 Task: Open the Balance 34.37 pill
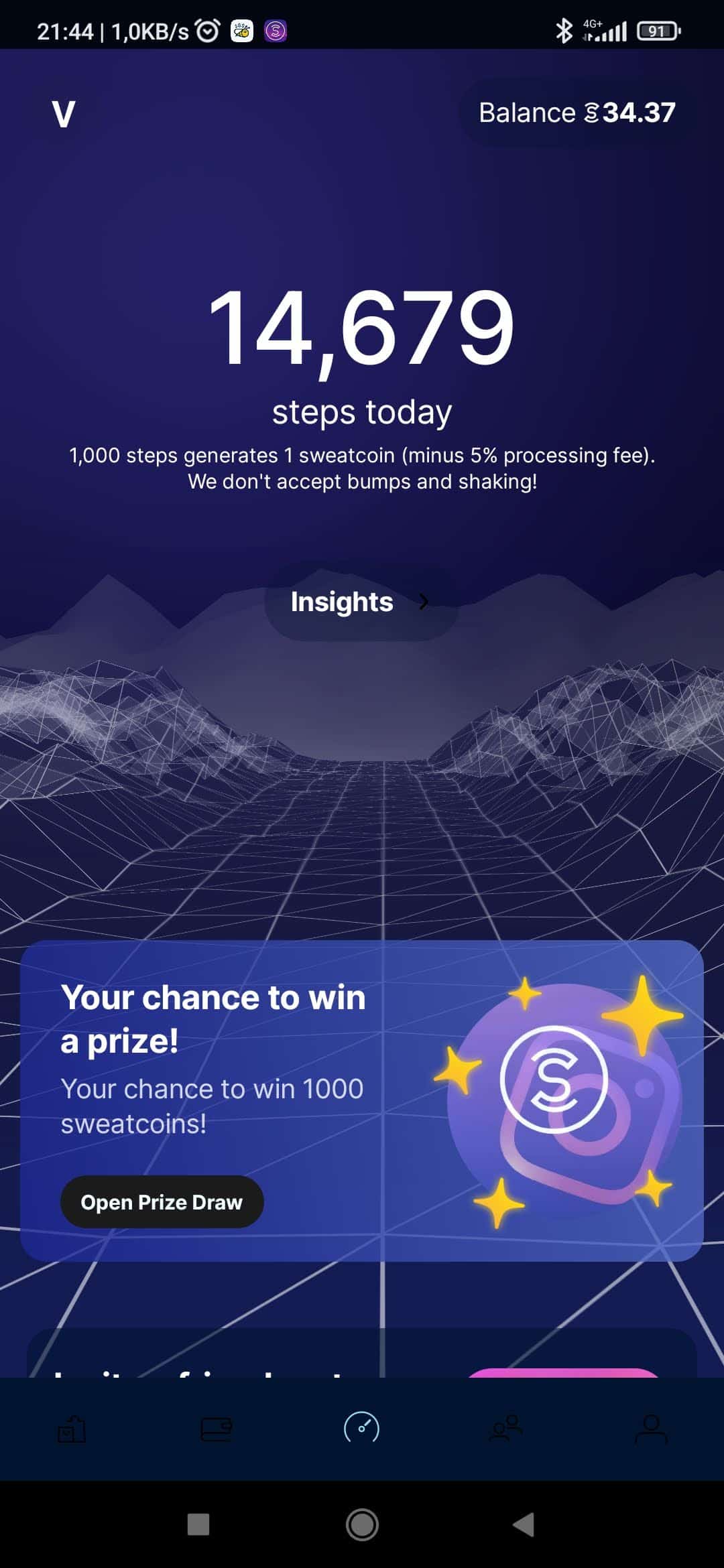click(577, 113)
